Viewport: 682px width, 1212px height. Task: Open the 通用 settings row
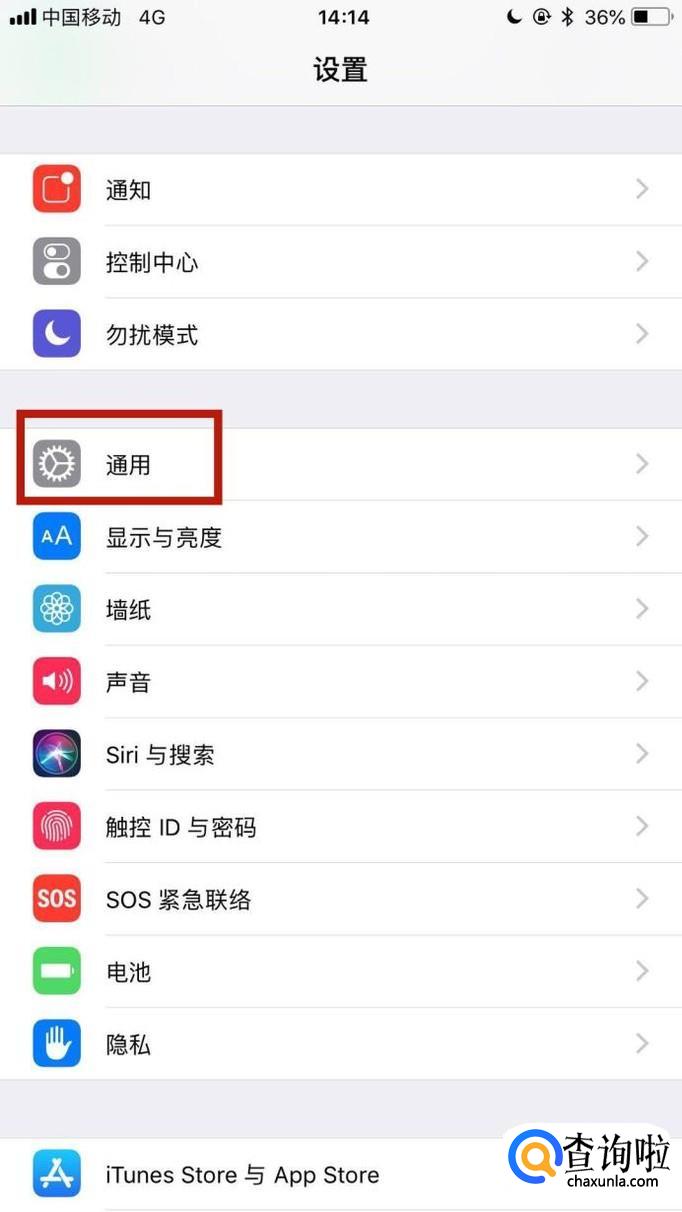click(340, 464)
